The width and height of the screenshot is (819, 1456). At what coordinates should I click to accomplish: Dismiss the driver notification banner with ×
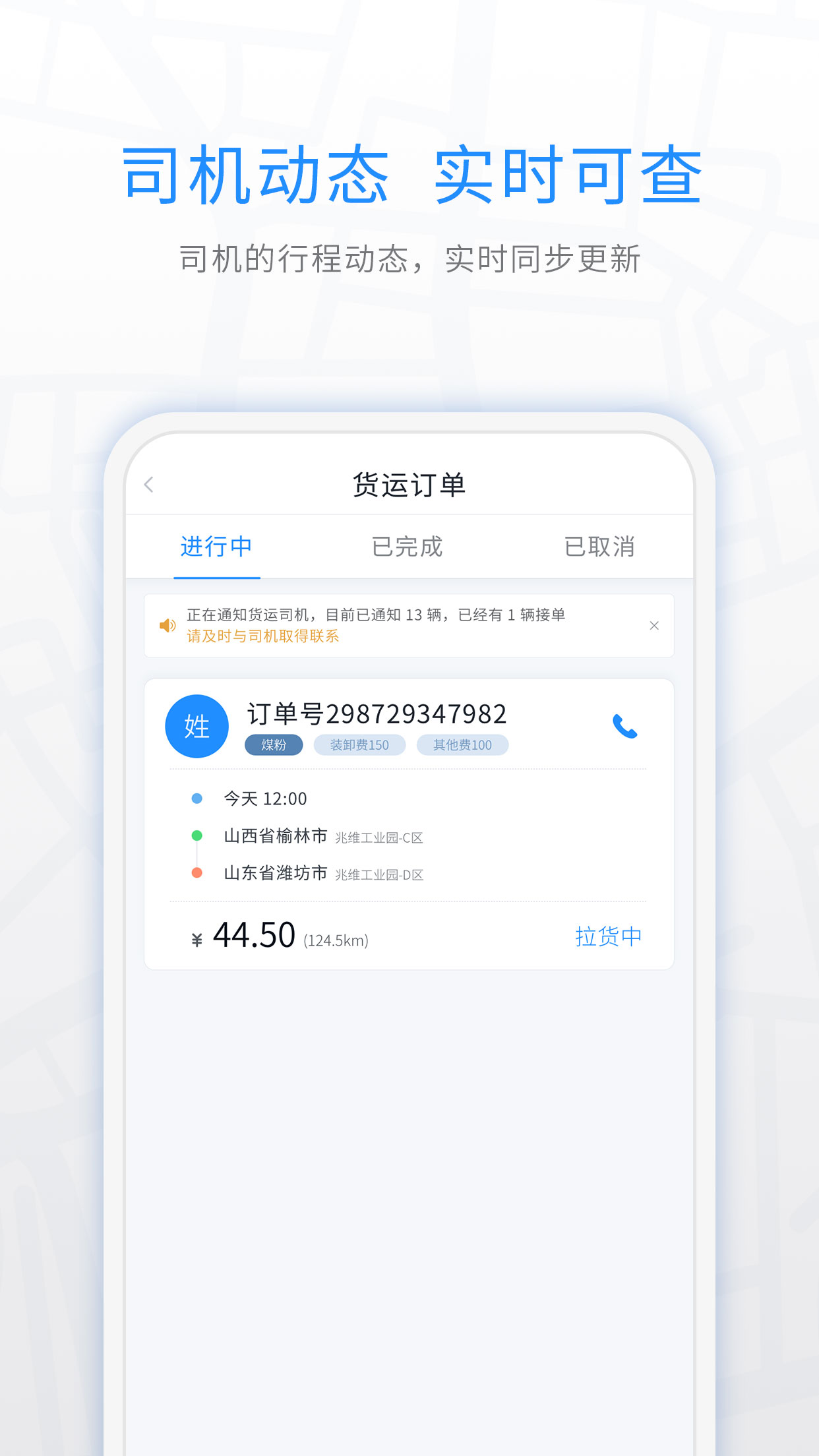coord(654,625)
